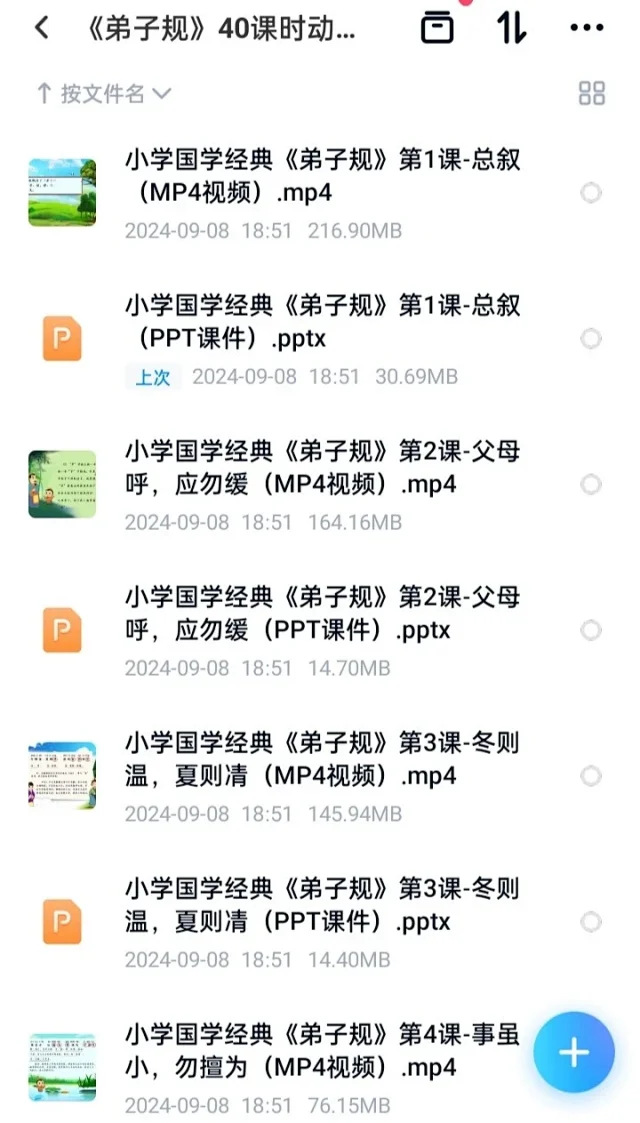
Task: Go back from the 弟子规 folder
Action: 41,28
